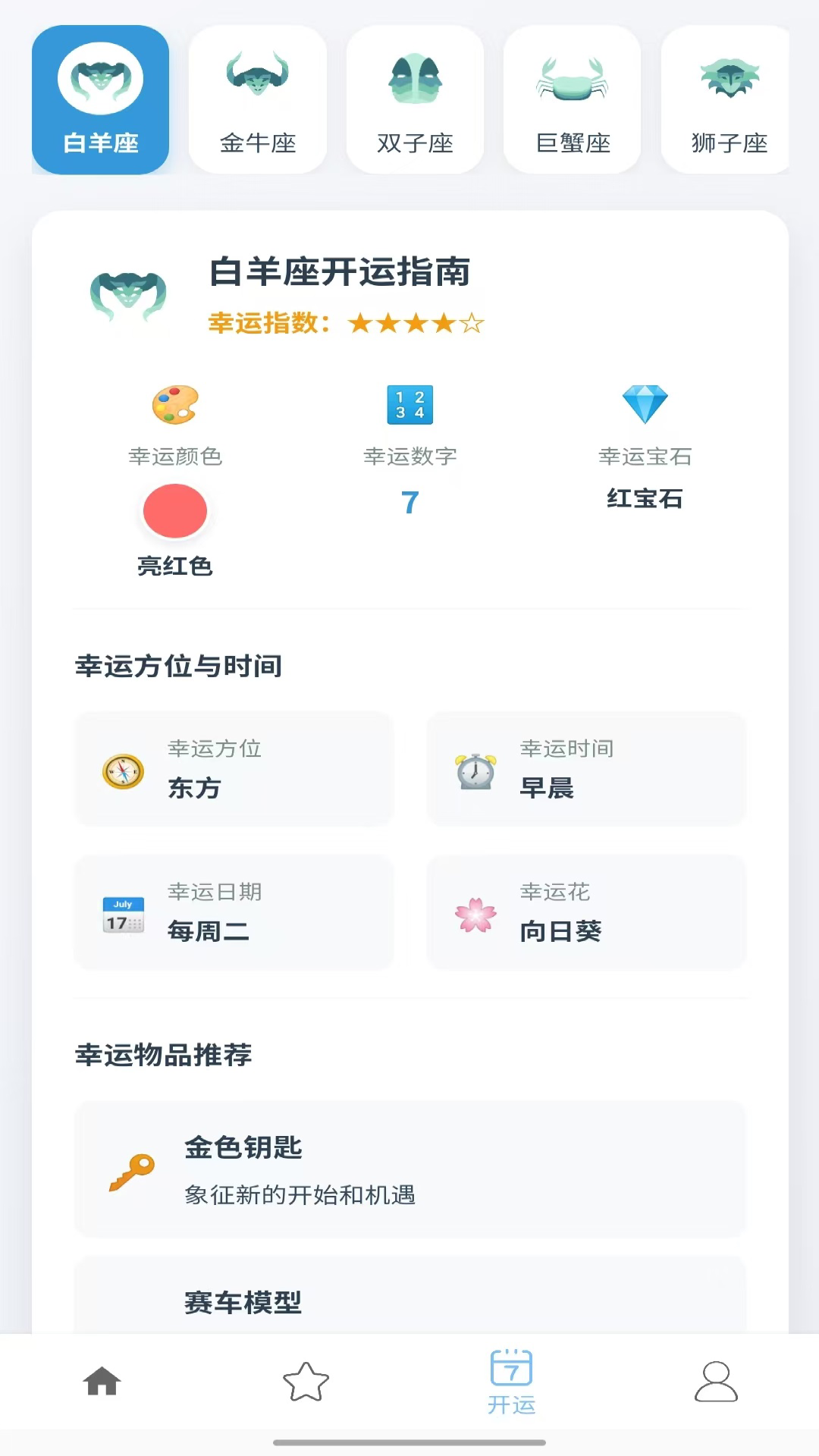Click the alarm clock icon near 幸运时间

click(474, 770)
